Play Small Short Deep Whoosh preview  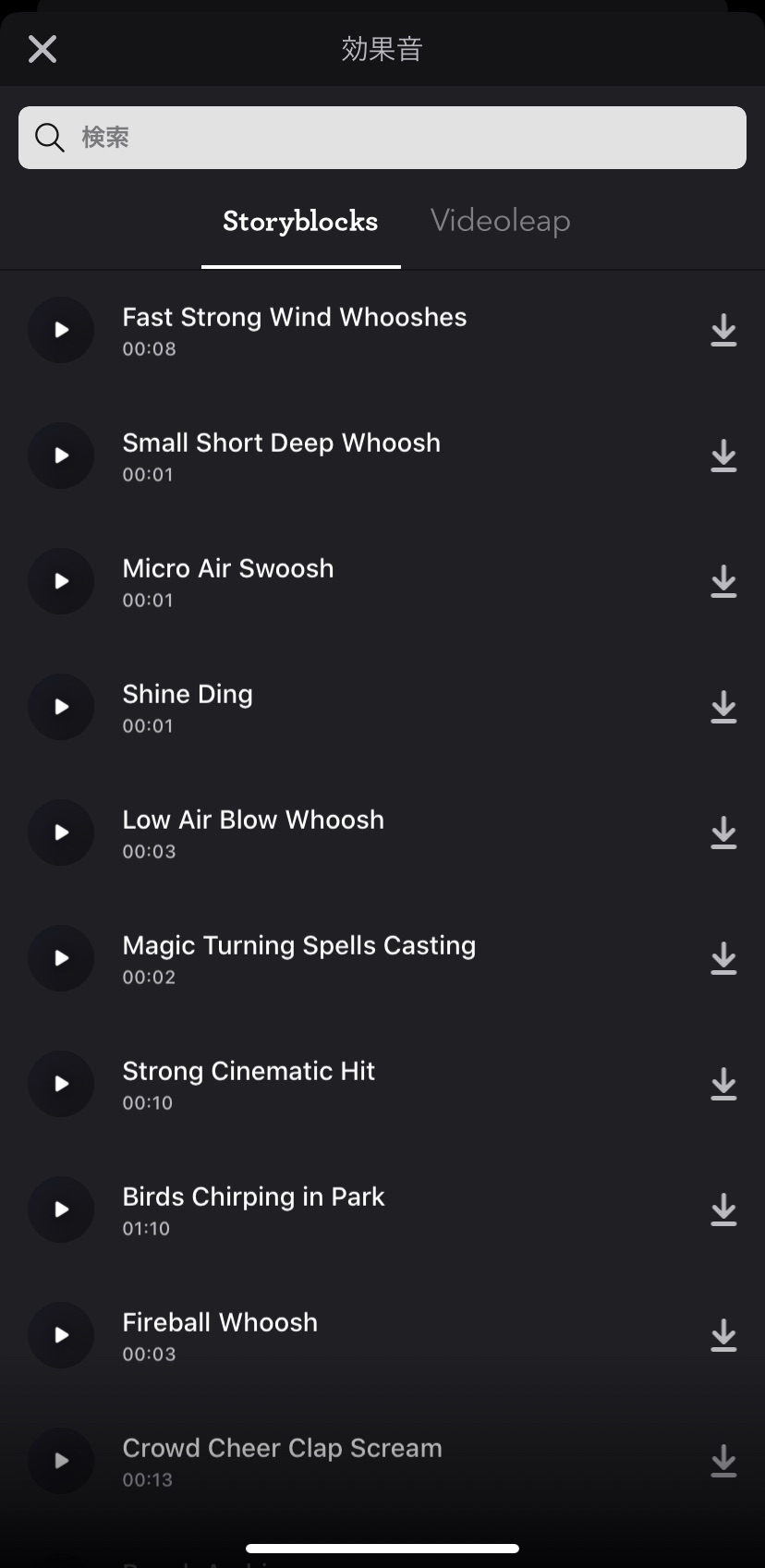(61, 456)
